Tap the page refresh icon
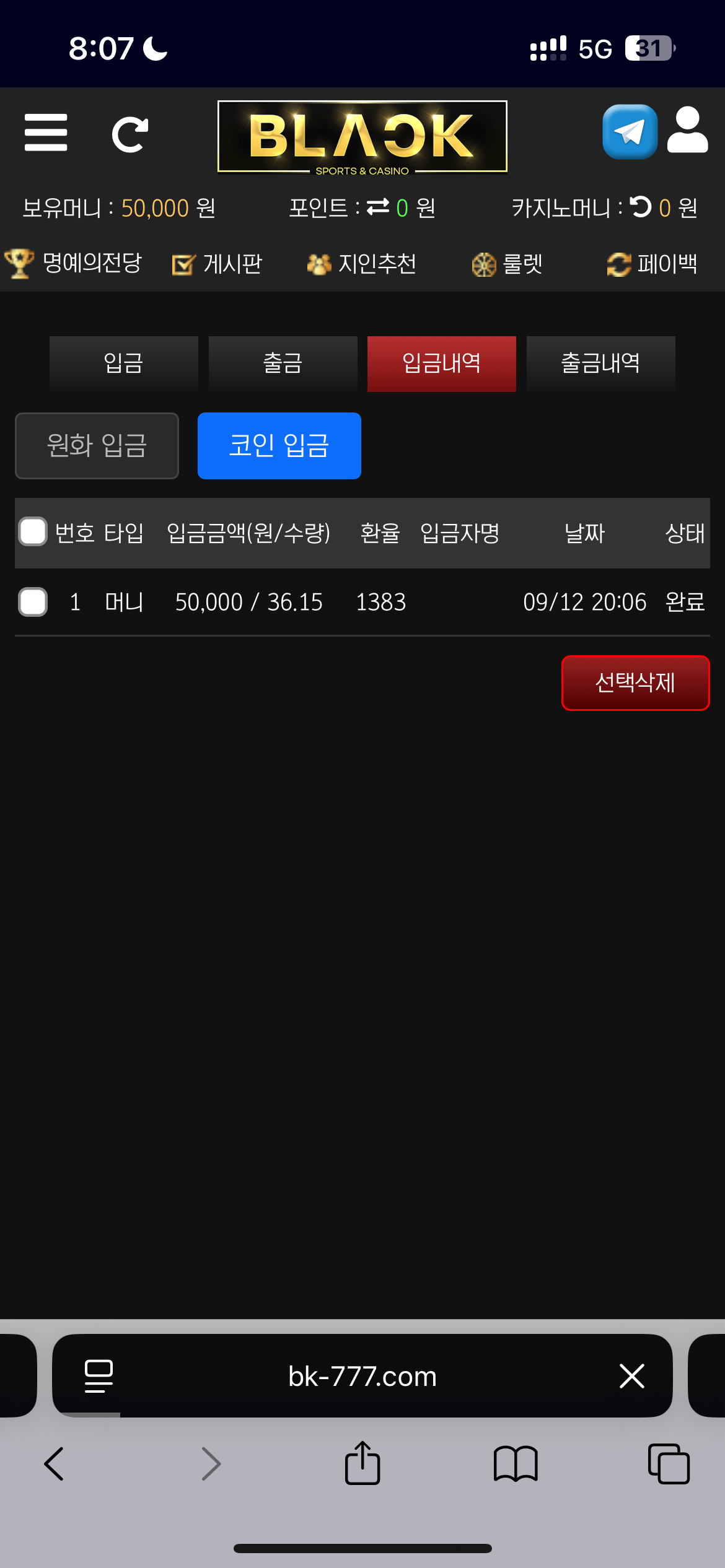Viewport: 725px width, 1568px height. click(130, 134)
